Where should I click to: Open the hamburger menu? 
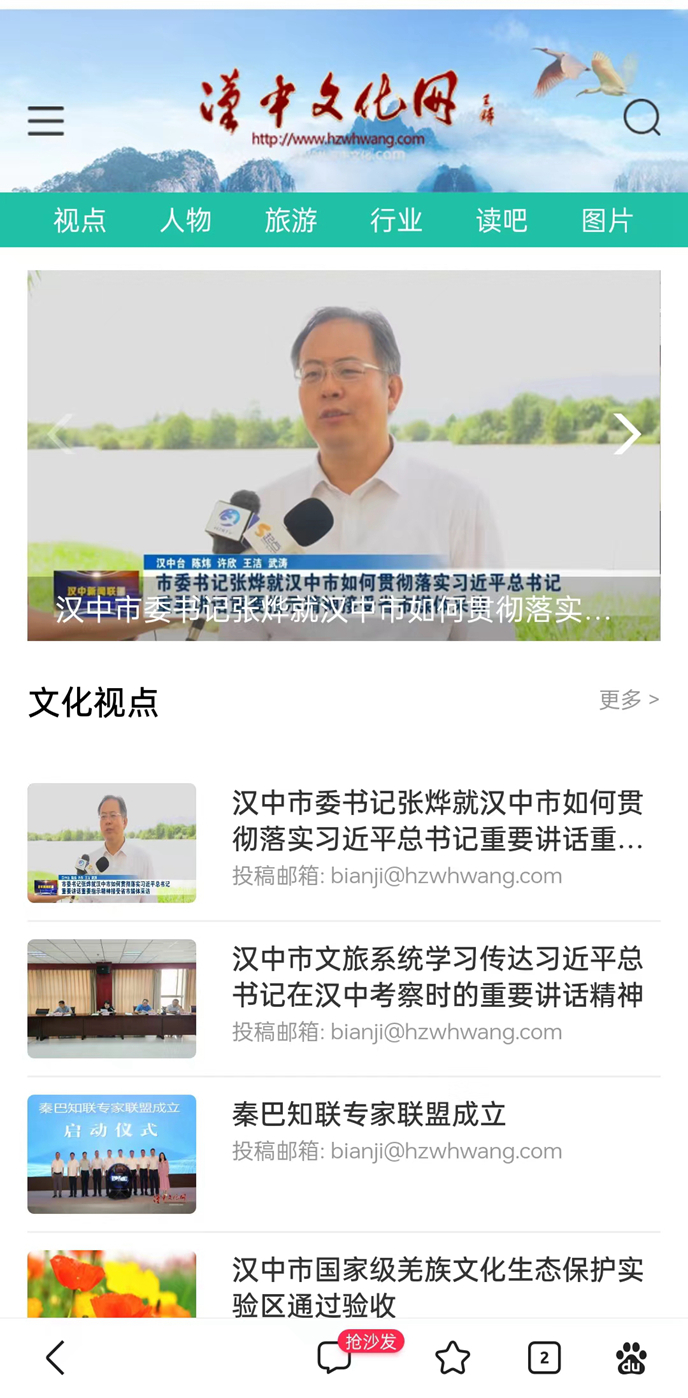46,121
